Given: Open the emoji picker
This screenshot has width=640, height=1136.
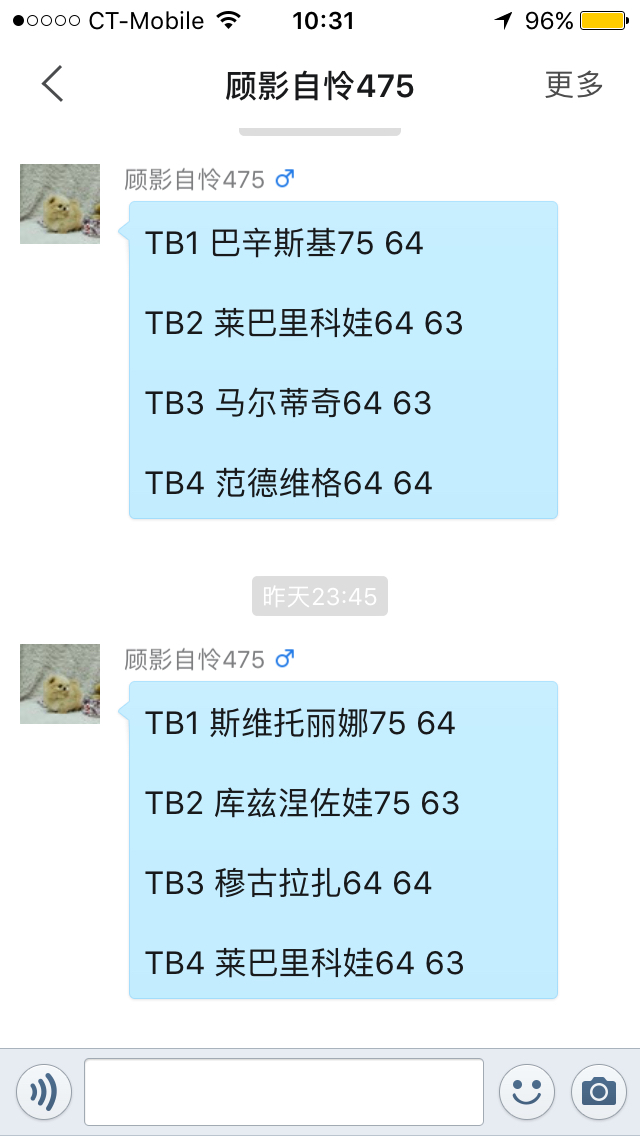Looking at the screenshot, I should click(527, 1091).
